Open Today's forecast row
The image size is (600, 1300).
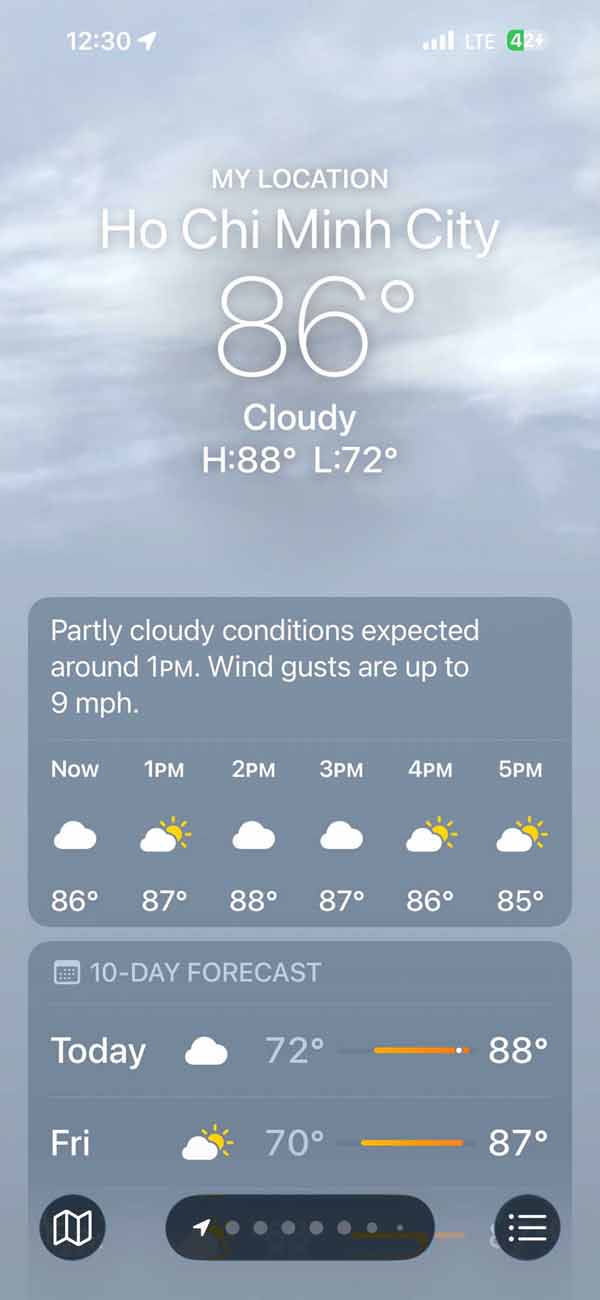tap(300, 1051)
